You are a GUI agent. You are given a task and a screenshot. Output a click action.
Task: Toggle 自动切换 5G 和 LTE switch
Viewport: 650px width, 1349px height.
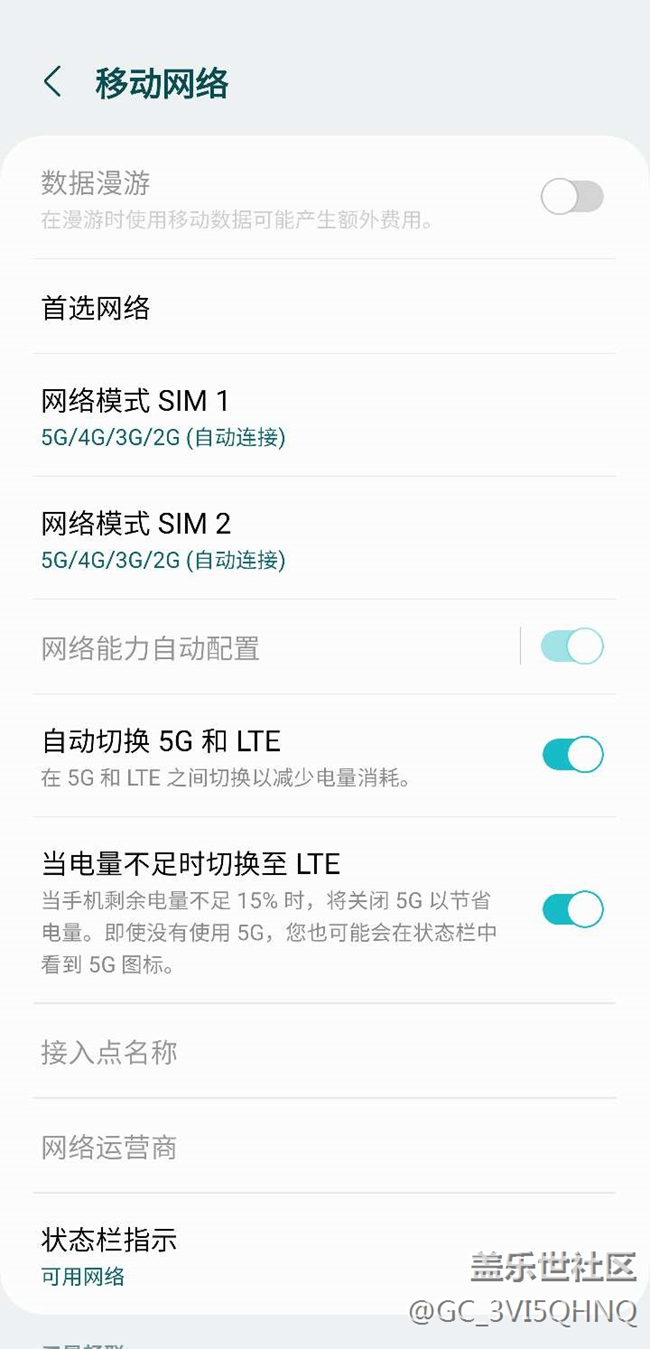(x=572, y=755)
